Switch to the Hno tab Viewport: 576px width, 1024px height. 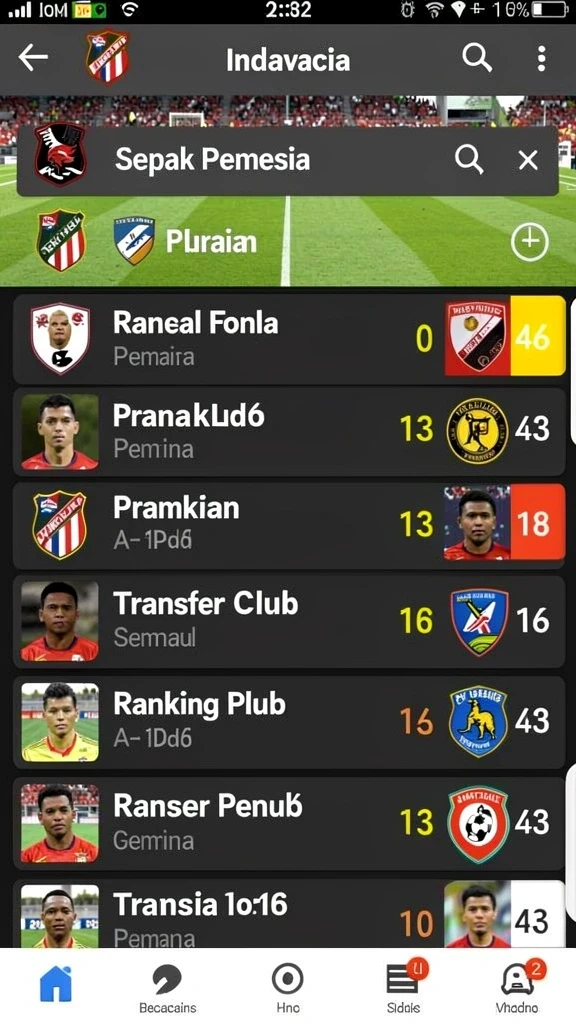(287, 989)
